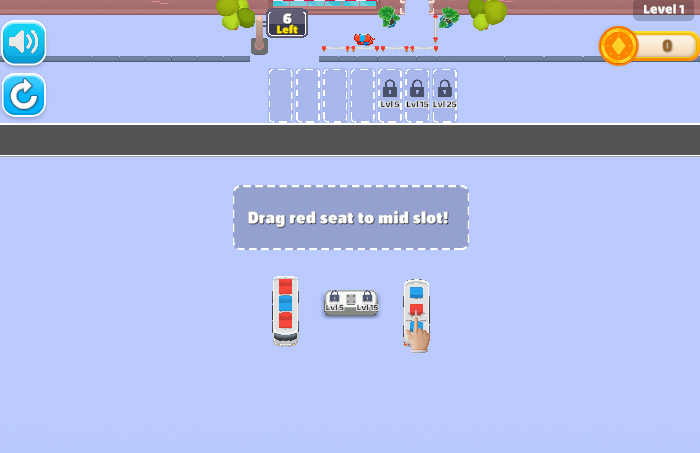Mute the game sound
The width and height of the screenshot is (700, 453).
23,43
